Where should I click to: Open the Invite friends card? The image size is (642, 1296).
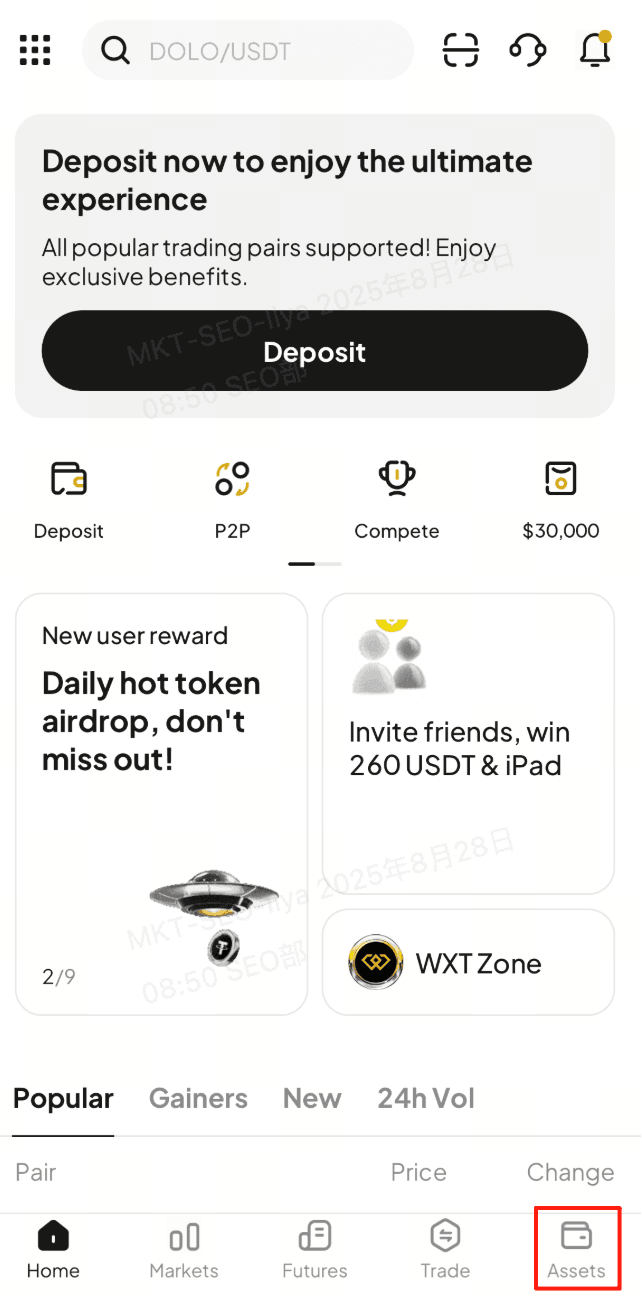point(468,743)
